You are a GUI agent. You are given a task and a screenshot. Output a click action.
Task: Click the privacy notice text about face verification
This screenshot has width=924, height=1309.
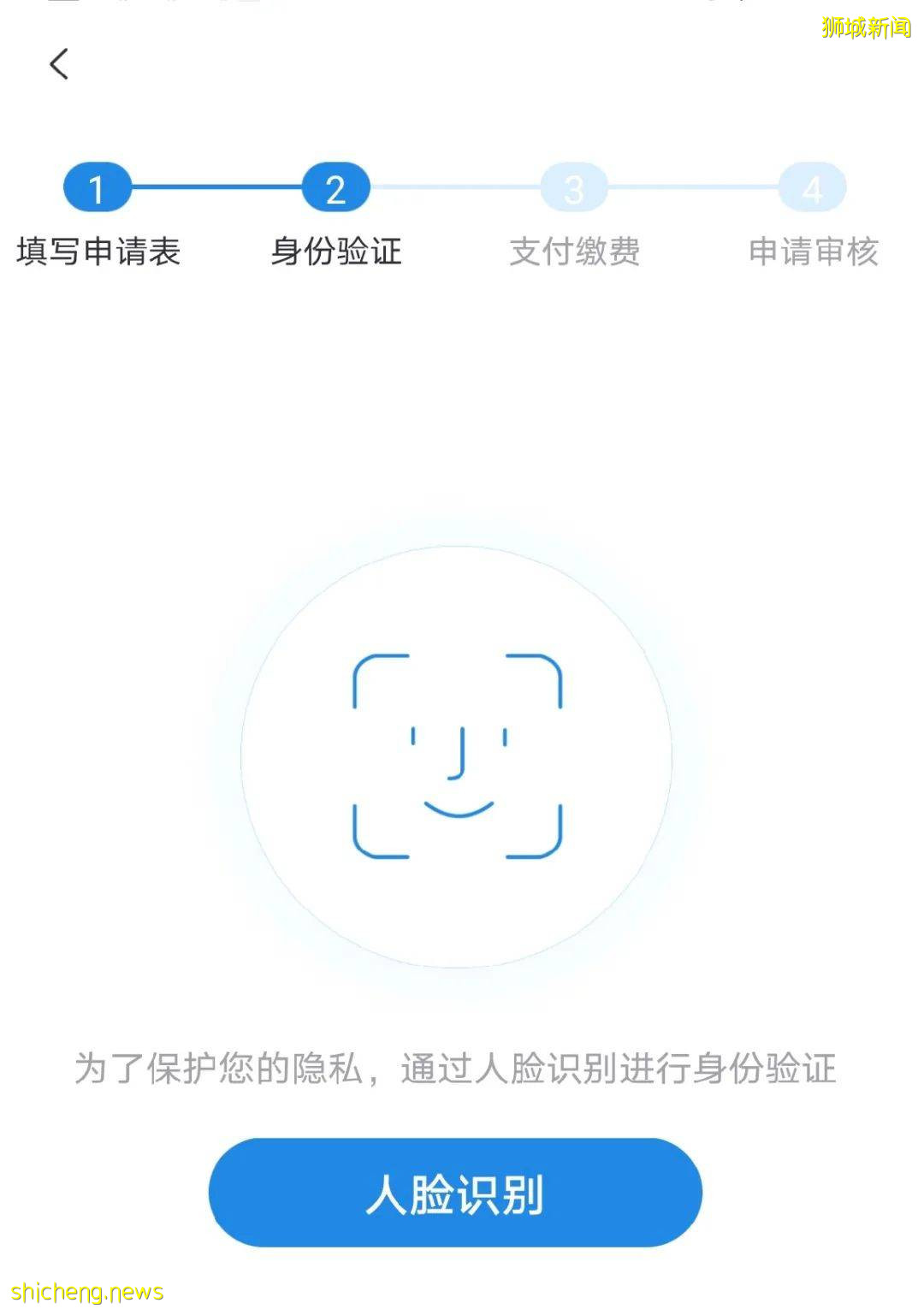[x=456, y=1065]
